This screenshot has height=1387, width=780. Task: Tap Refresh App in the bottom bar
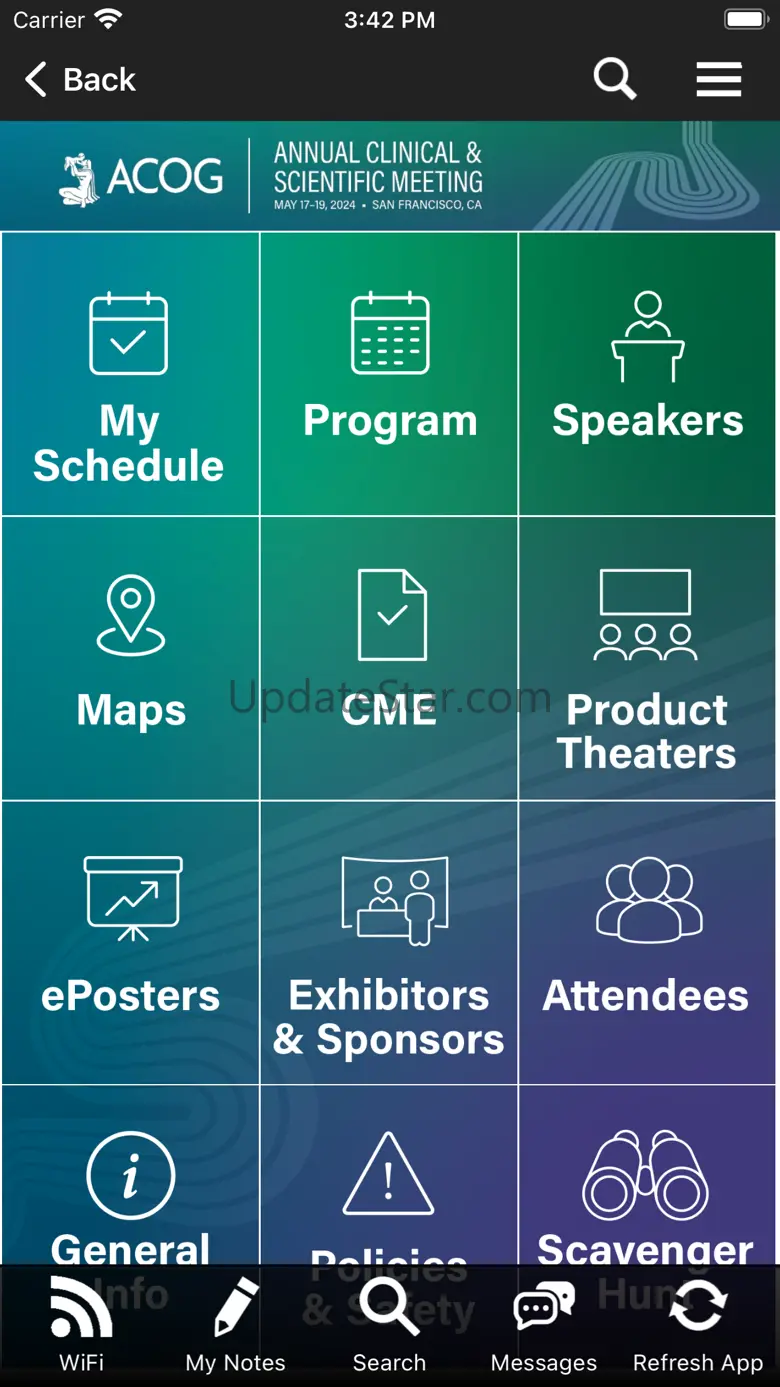(x=698, y=1324)
